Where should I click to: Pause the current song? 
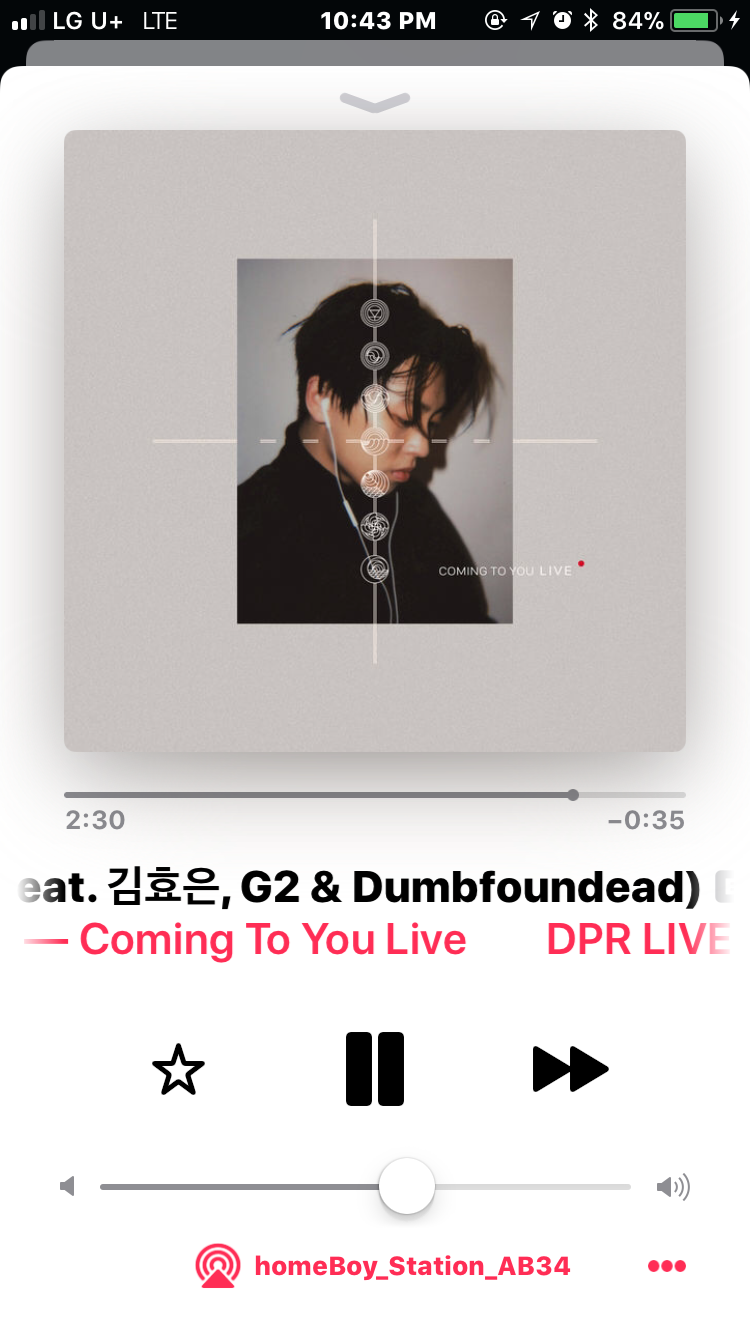tap(375, 1069)
